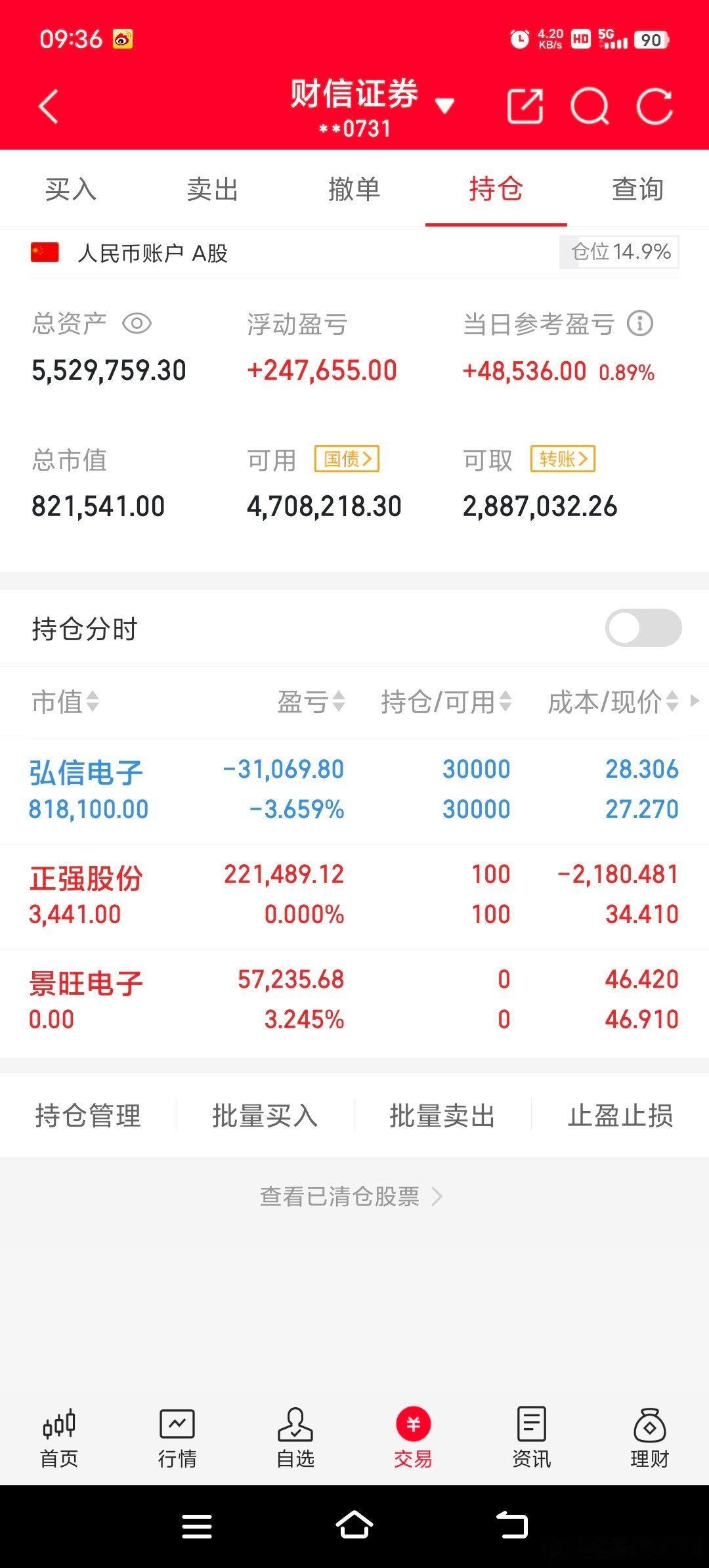Screen dimensions: 709x1568
Task: View 查看已清仓股票 link
Action: click(351, 1196)
